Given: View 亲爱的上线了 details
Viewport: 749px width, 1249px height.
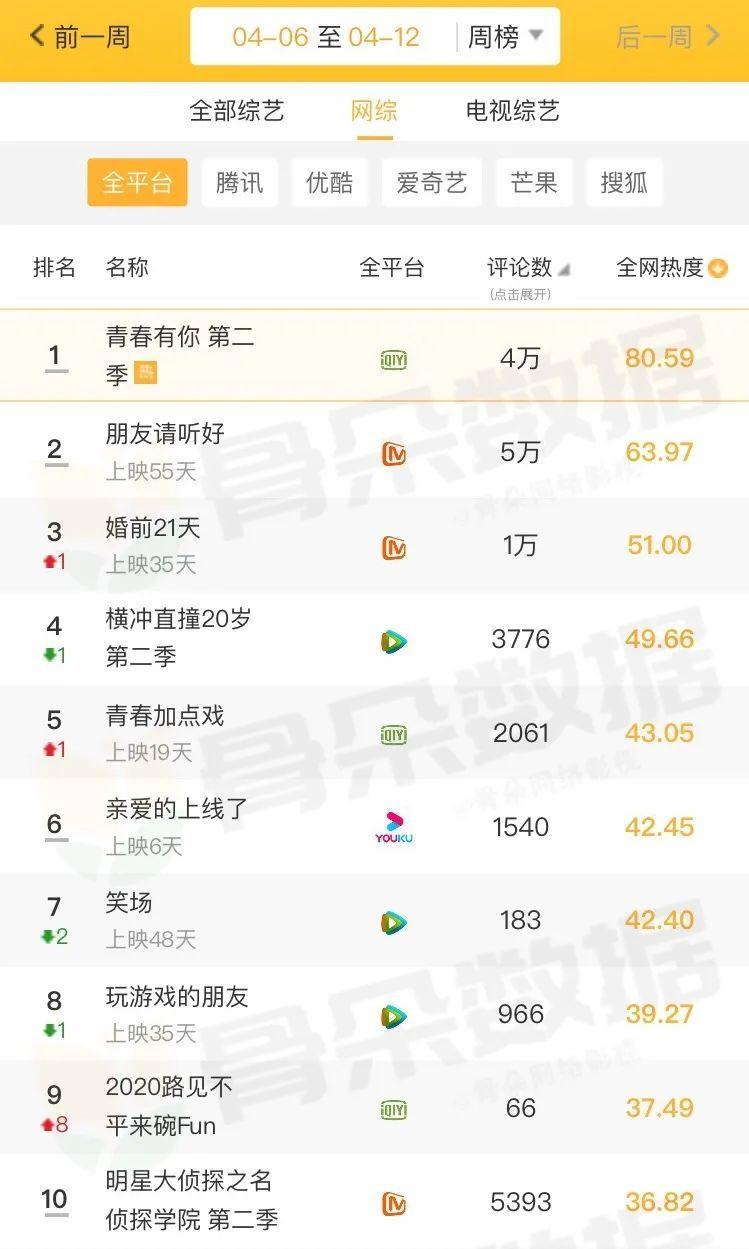Looking at the screenshot, I should (177, 826).
